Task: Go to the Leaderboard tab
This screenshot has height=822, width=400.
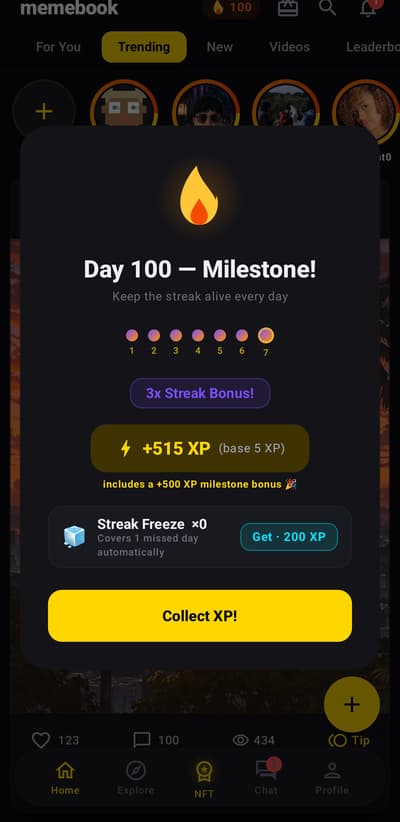Action: click(x=372, y=47)
